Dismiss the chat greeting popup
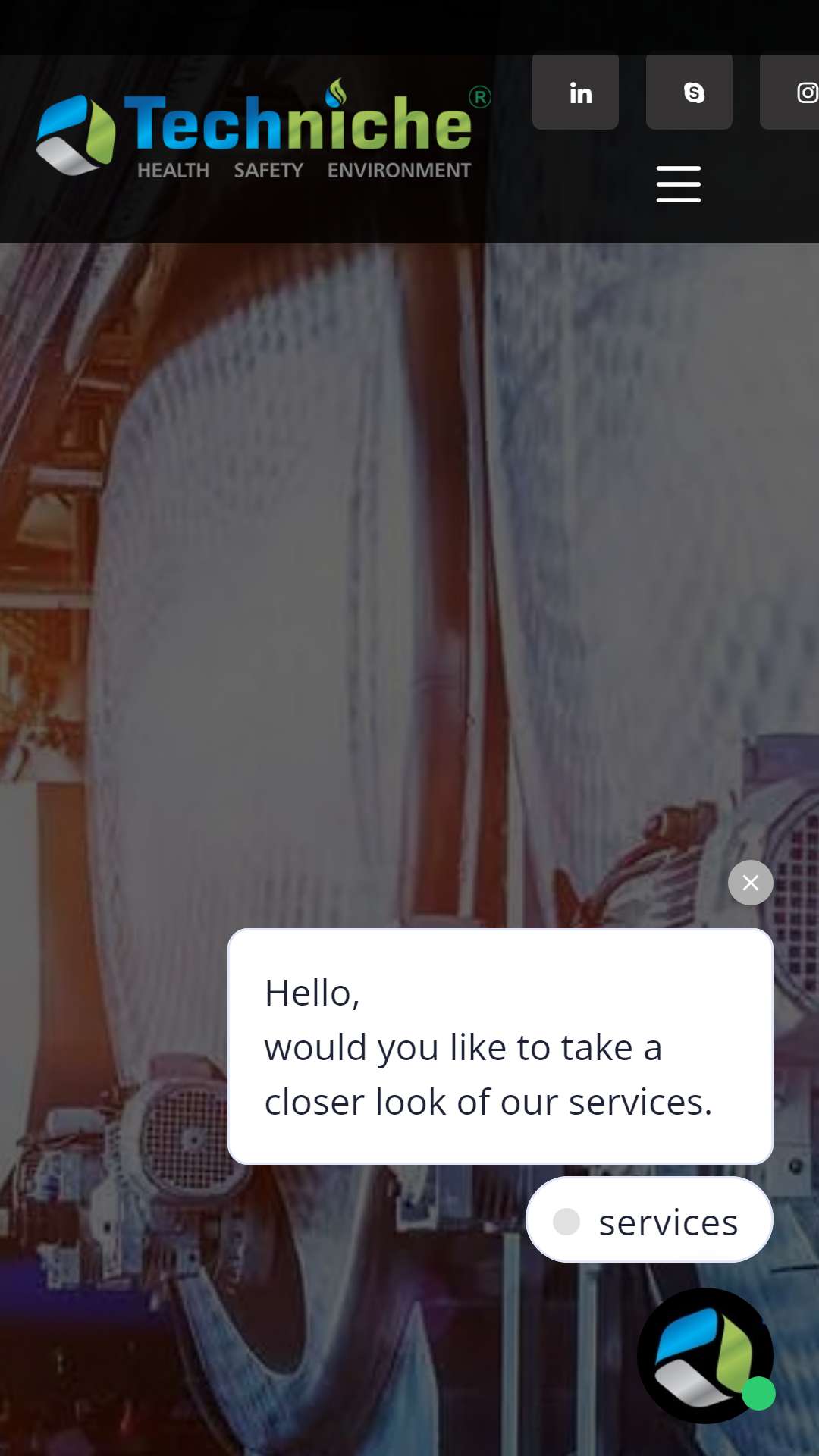The image size is (819, 1456). [x=751, y=883]
